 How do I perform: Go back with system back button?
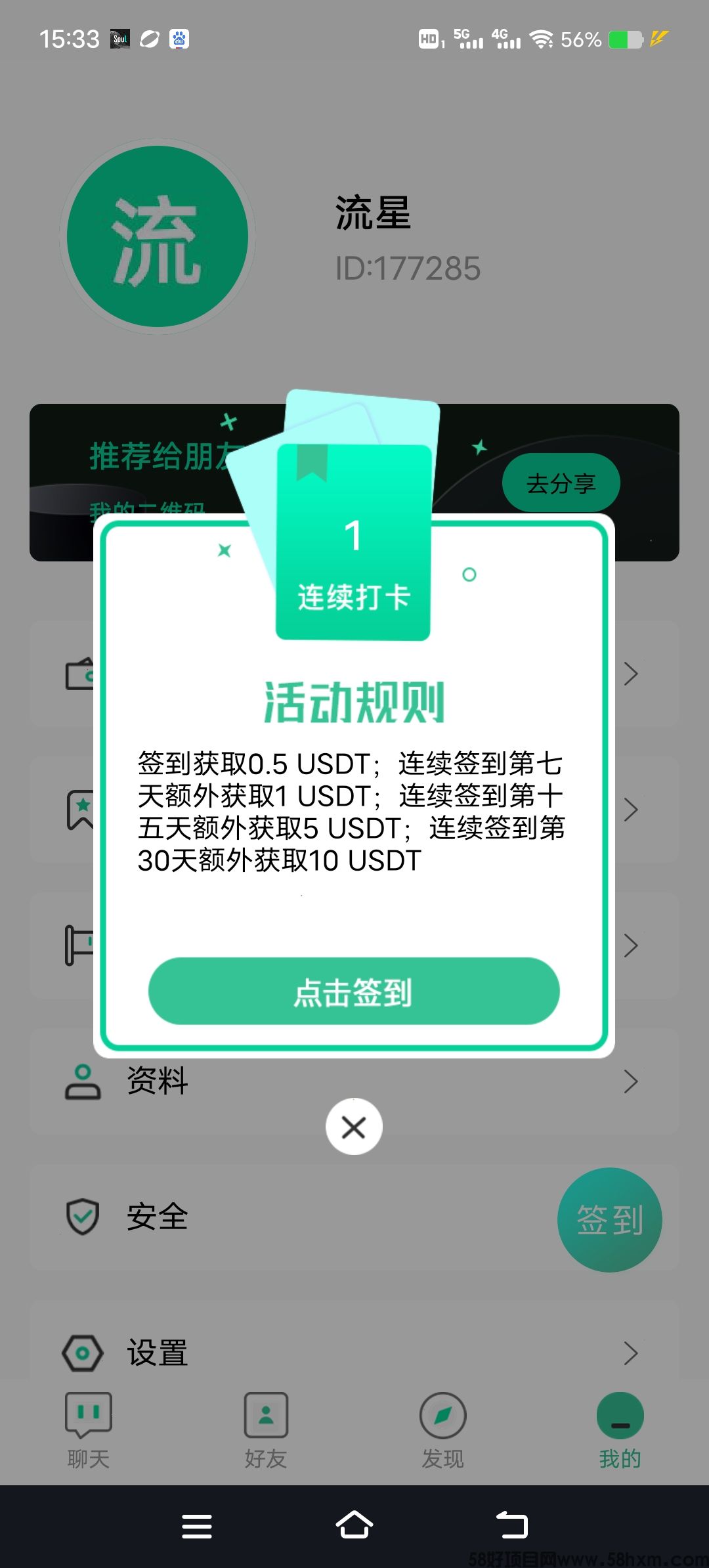pos(511,1525)
